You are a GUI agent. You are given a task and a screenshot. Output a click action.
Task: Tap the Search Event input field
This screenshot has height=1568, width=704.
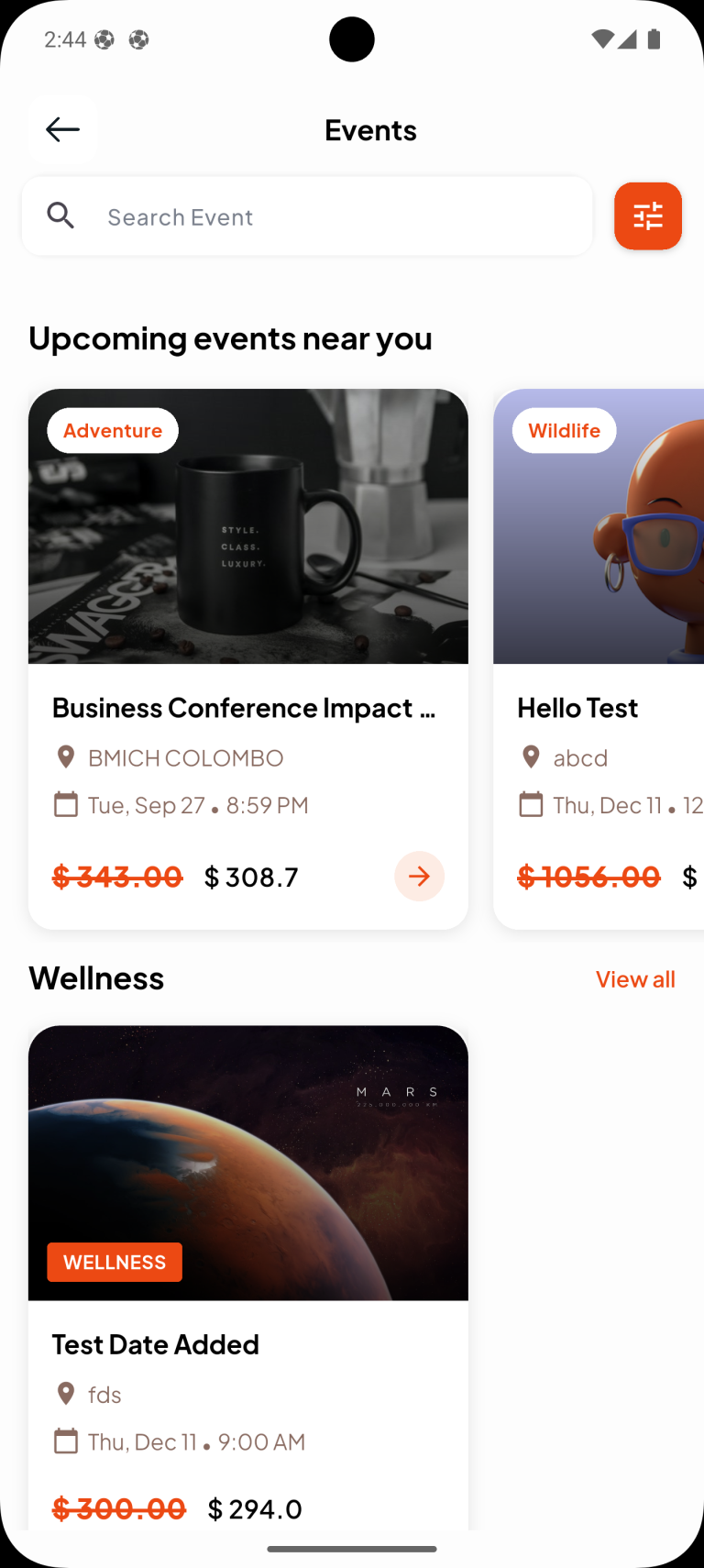point(275,215)
